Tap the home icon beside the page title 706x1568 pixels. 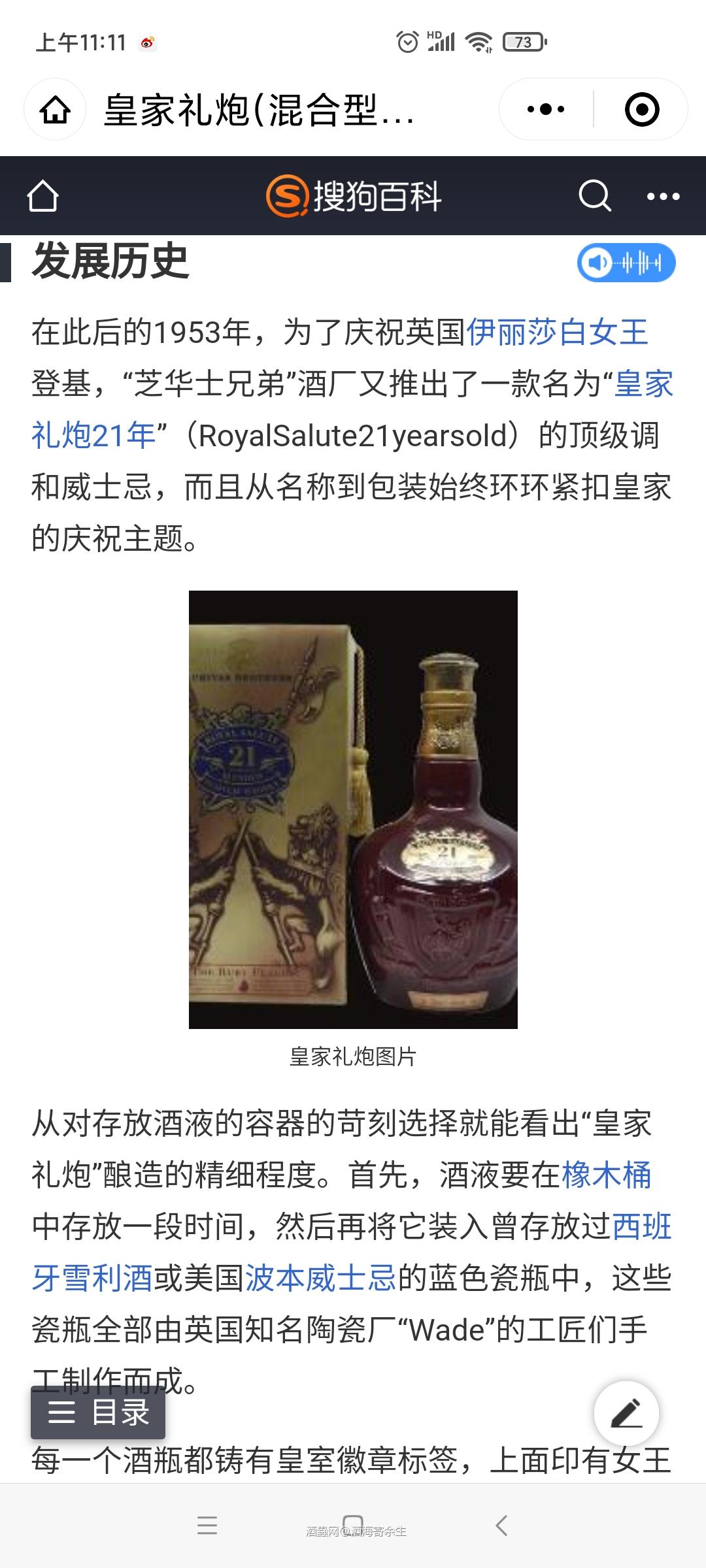pyautogui.click(x=56, y=110)
